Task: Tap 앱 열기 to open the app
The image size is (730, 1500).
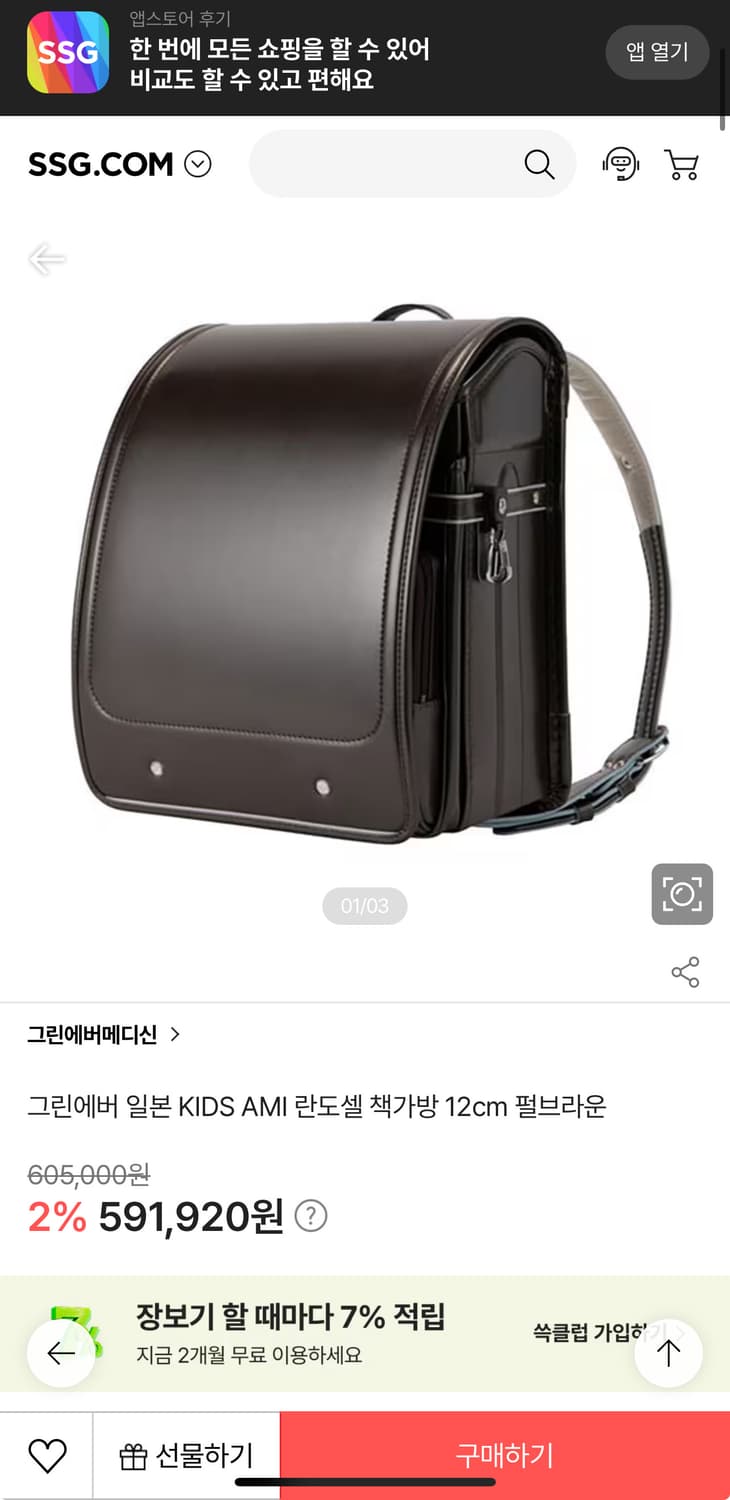Action: pos(657,52)
